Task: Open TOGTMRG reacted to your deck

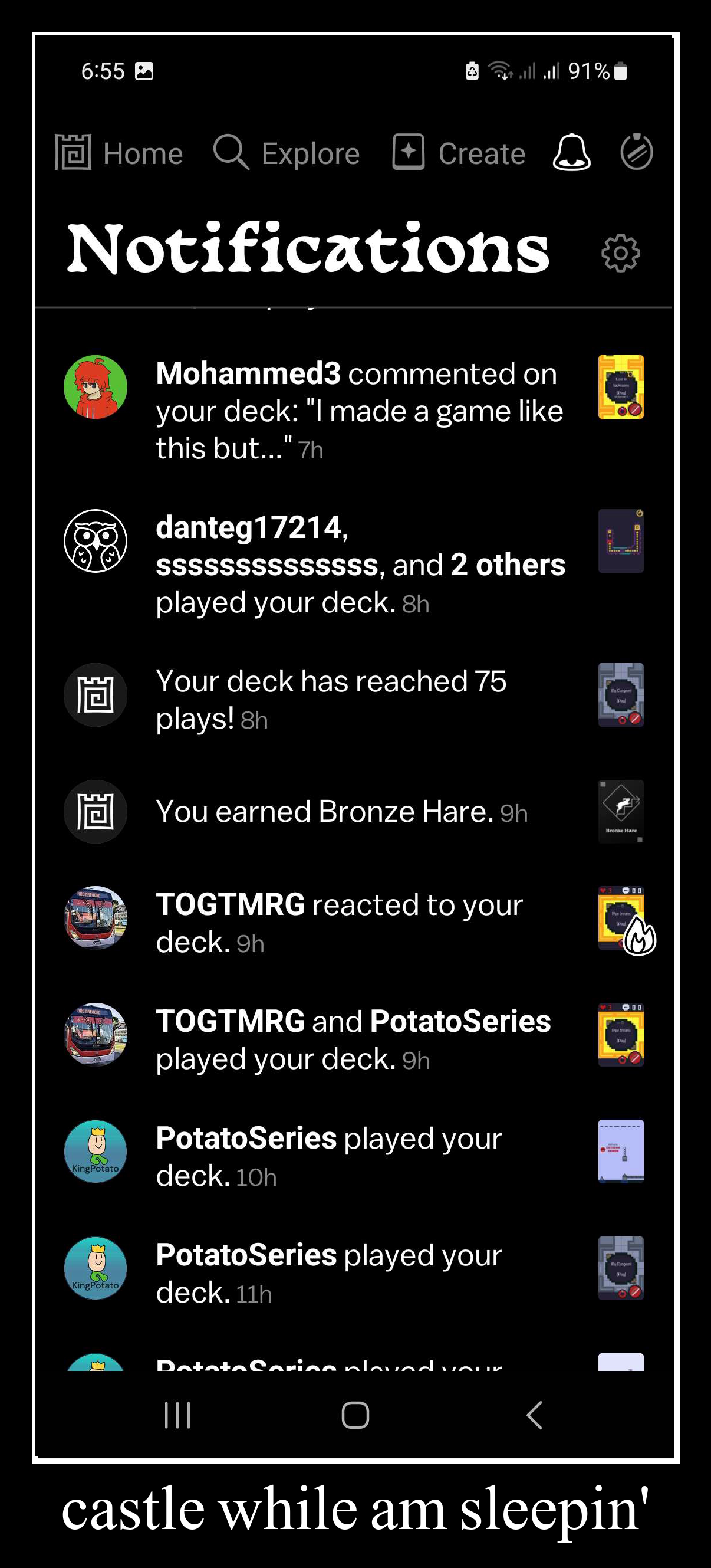Action: pyautogui.click(x=354, y=923)
